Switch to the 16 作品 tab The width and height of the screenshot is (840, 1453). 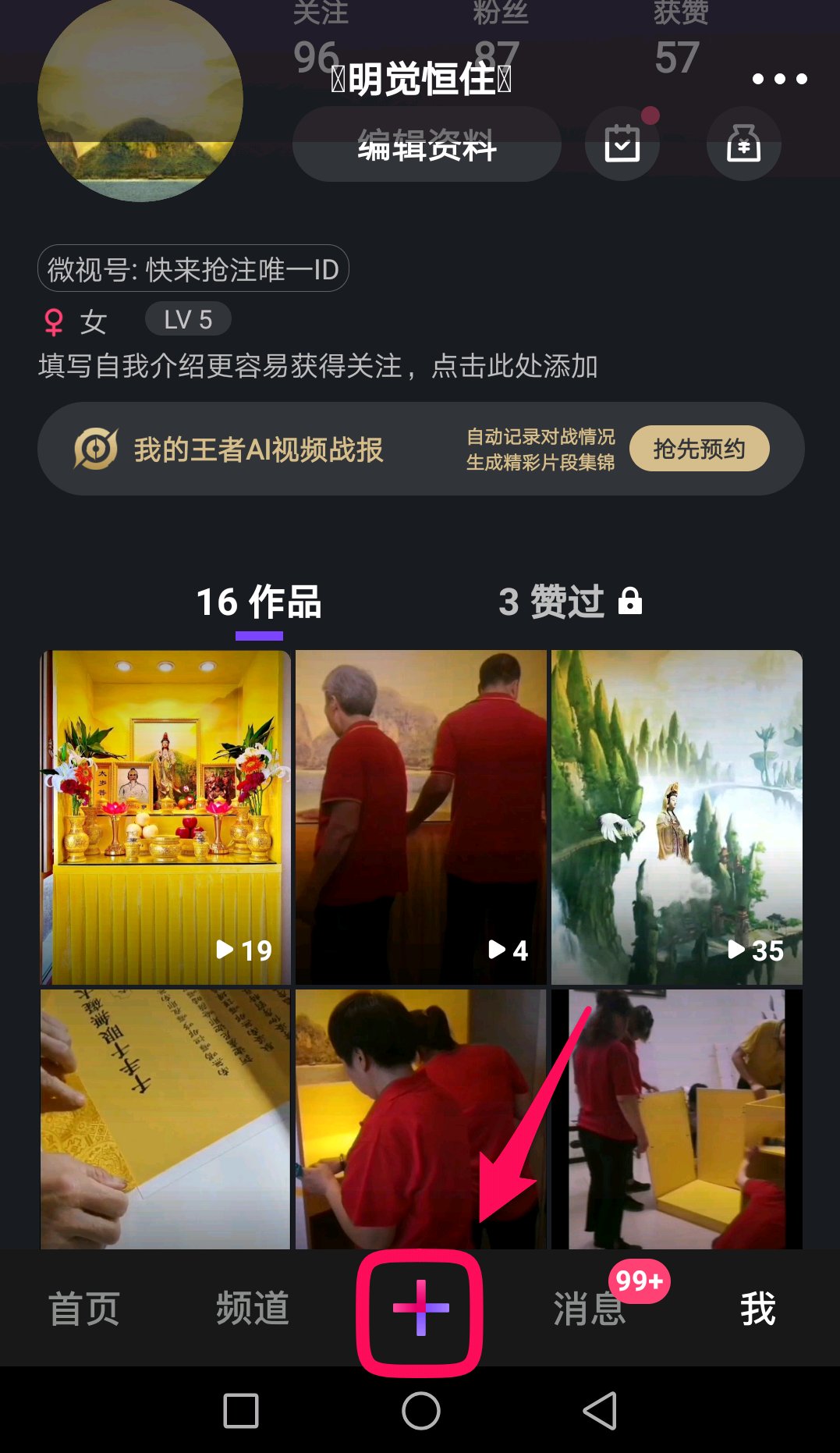tap(259, 602)
